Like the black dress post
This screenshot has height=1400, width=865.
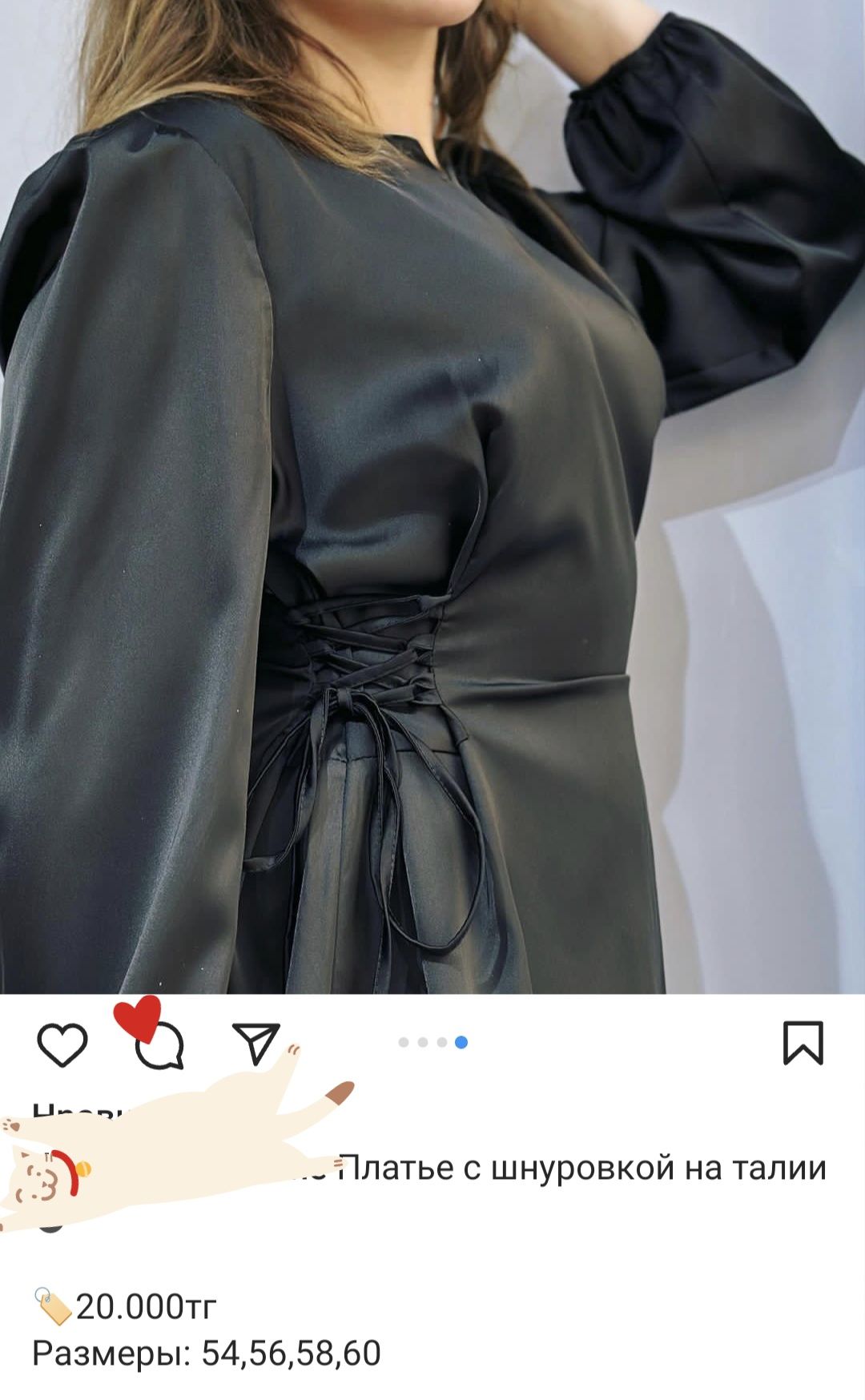[x=62, y=1044]
